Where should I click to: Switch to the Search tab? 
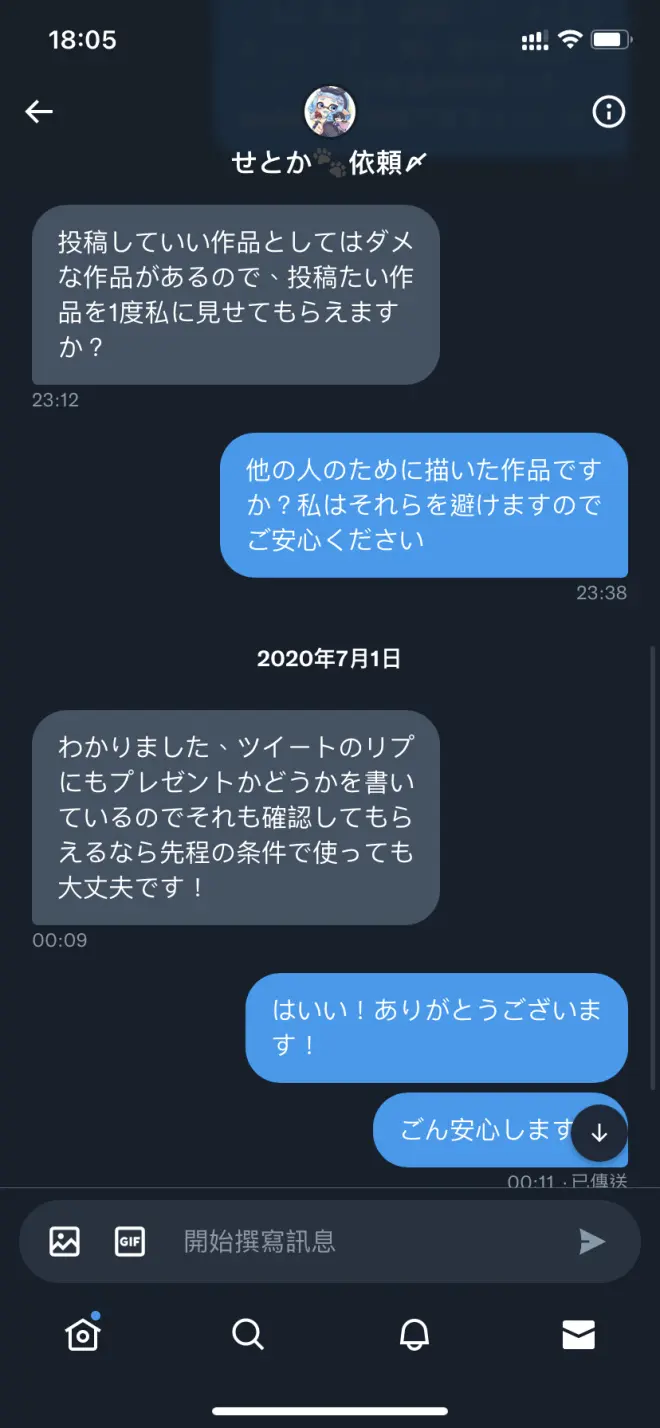[x=247, y=1334]
